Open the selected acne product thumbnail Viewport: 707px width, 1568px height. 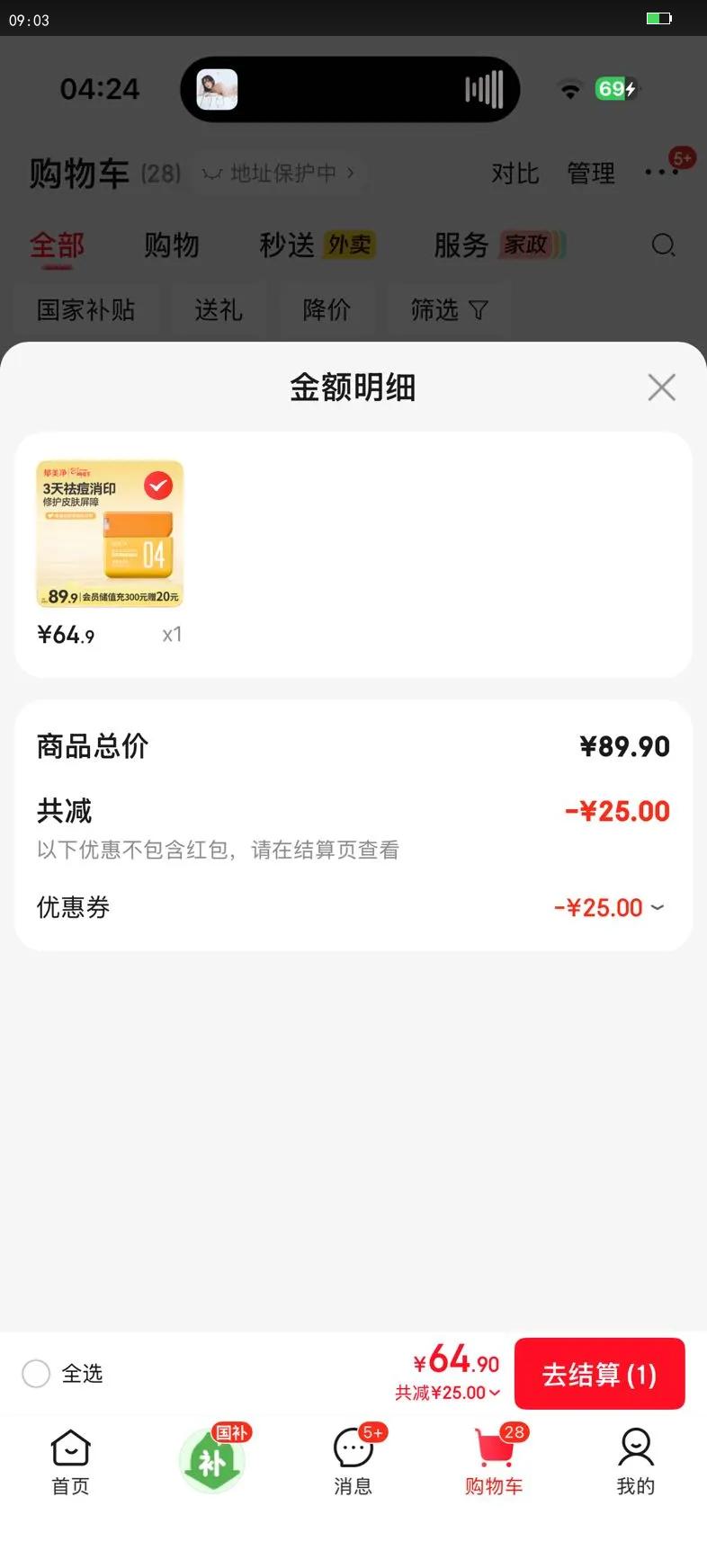(110, 534)
